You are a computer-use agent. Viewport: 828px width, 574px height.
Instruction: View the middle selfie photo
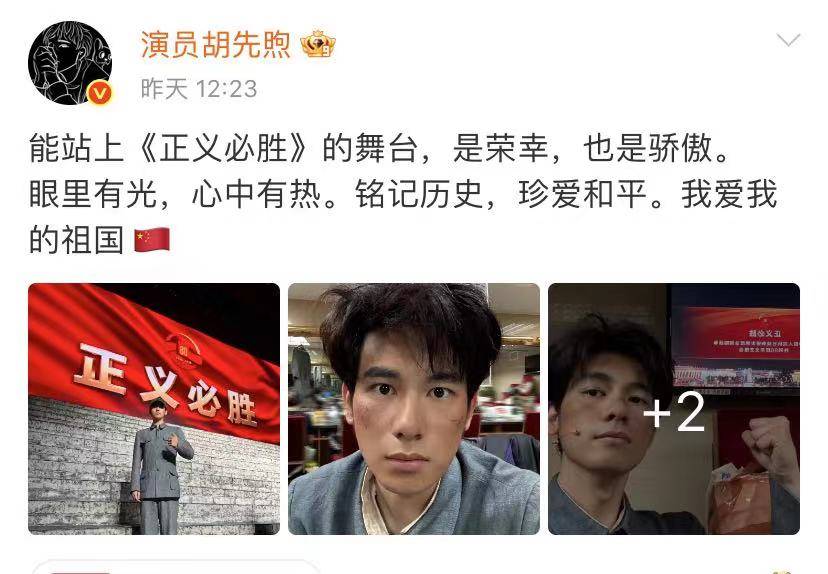pyautogui.click(x=414, y=409)
